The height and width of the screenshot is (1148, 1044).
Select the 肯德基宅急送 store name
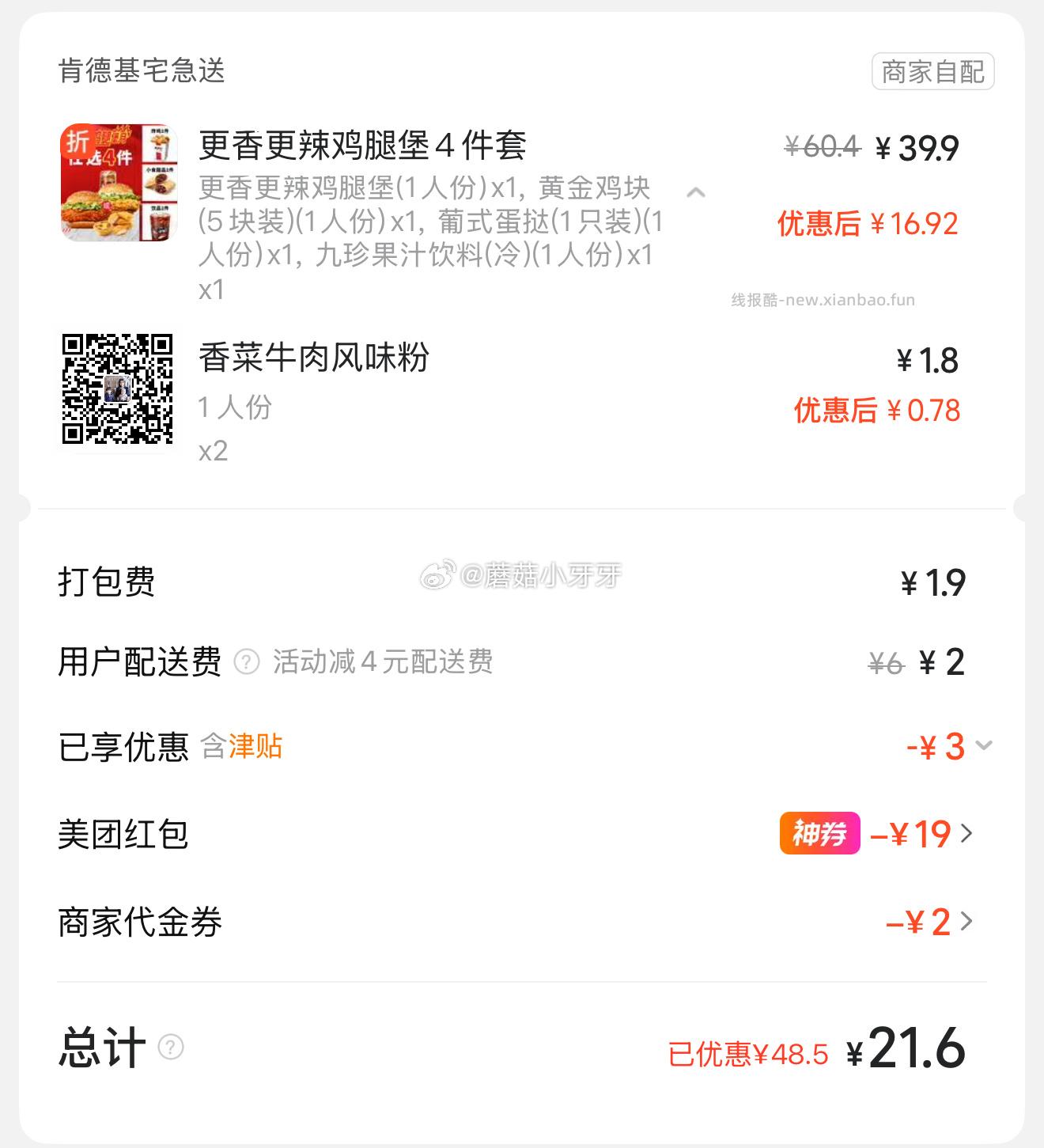[x=141, y=70]
